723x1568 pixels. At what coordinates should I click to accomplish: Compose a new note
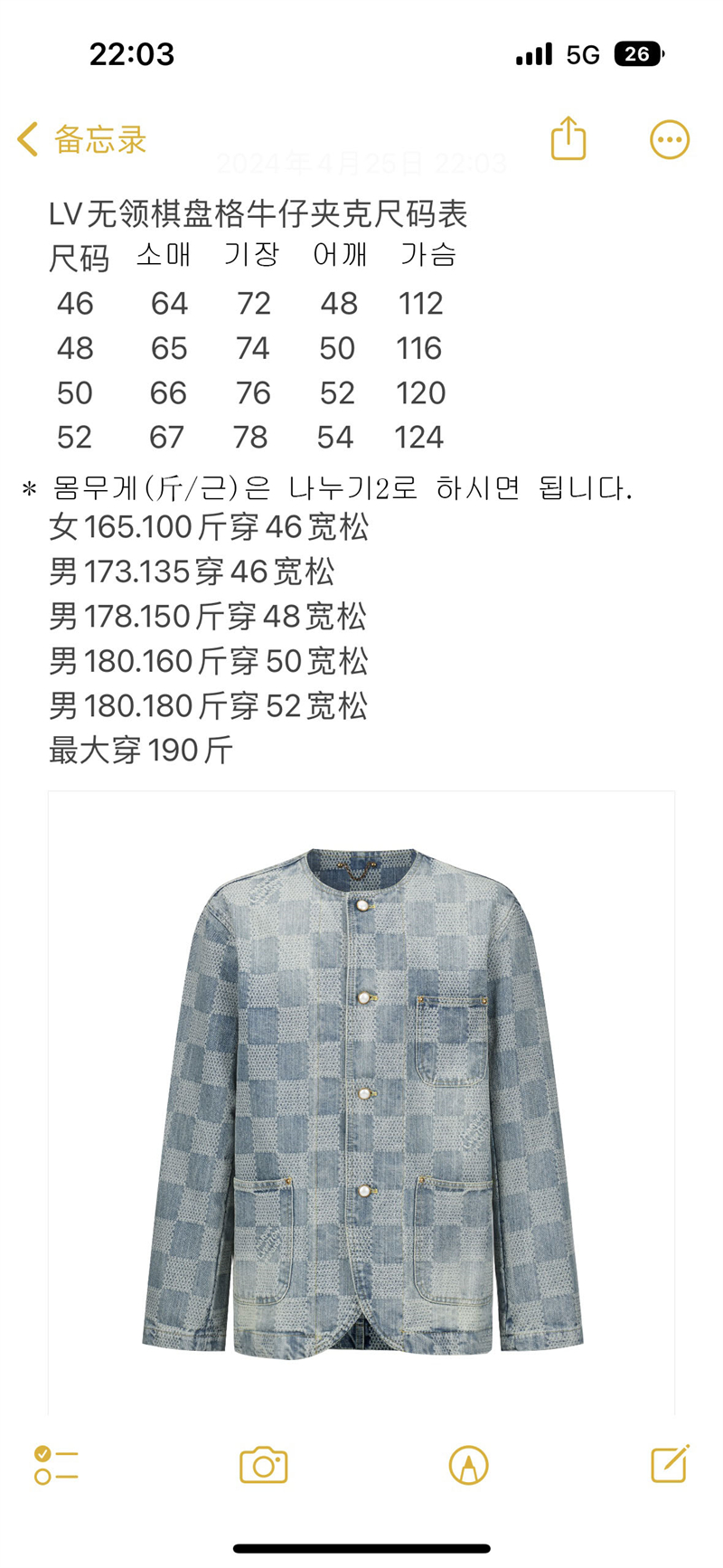click(670, 1464)
